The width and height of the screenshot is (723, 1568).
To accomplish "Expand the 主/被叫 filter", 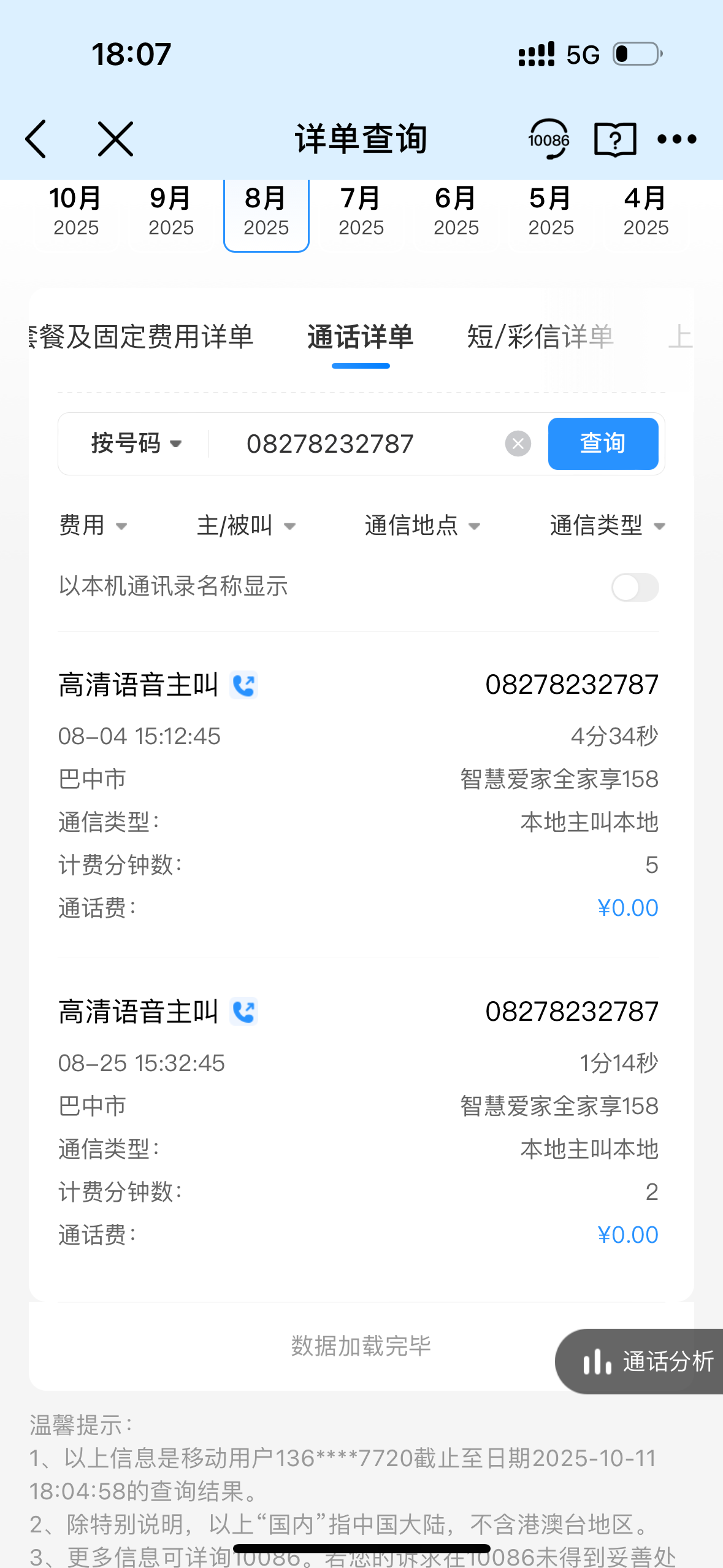I will coord(247,526).
